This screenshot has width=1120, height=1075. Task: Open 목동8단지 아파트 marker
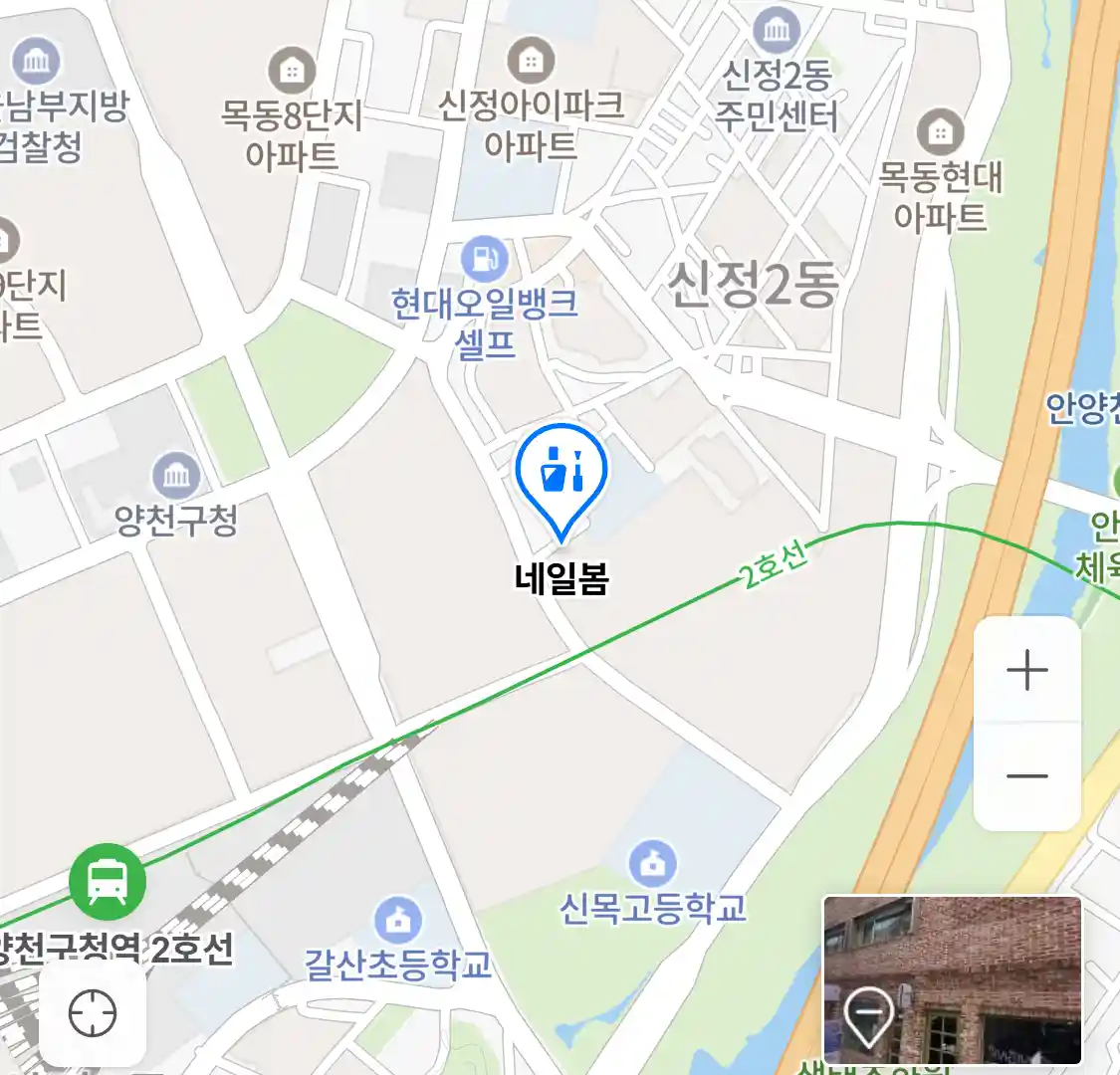(292, 72)
